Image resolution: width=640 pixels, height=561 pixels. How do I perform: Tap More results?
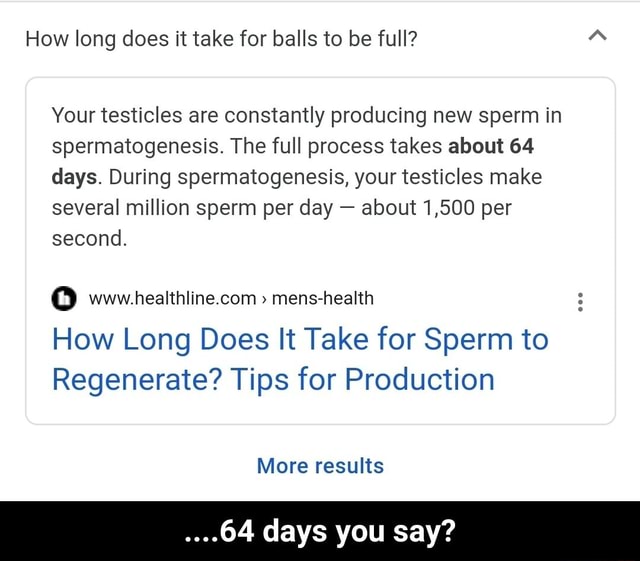[x=320, y=466]
